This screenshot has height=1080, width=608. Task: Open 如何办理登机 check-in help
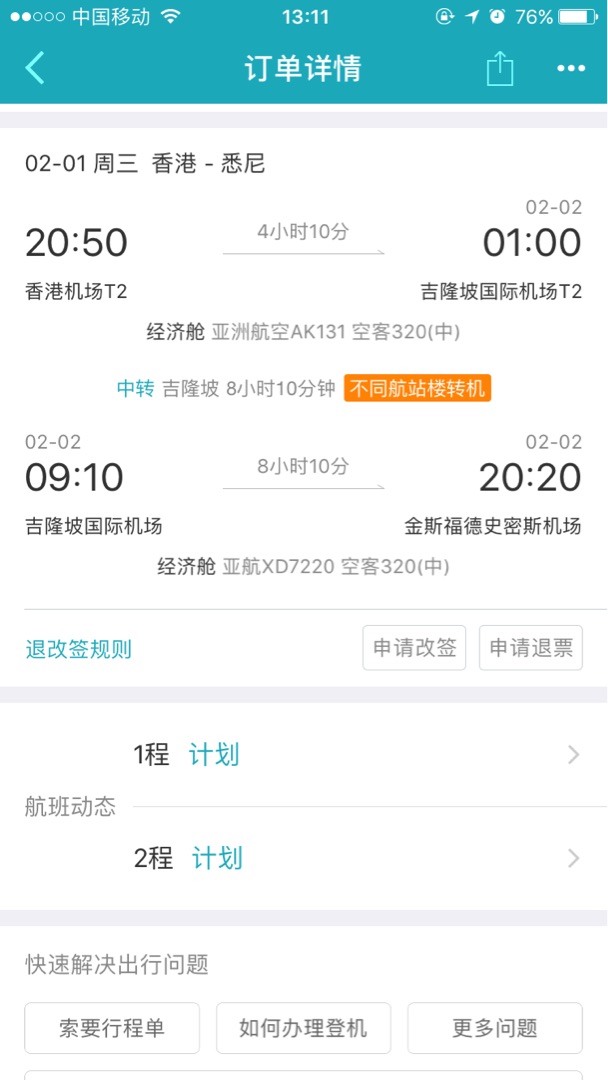coord(303,1028)
